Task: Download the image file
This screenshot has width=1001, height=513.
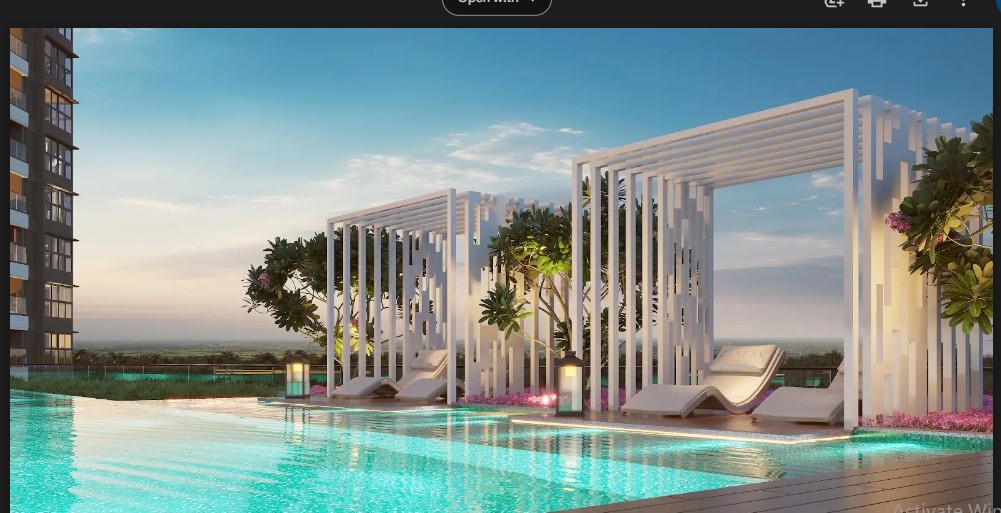Action: pyautogui.click(x=921, y=3)
